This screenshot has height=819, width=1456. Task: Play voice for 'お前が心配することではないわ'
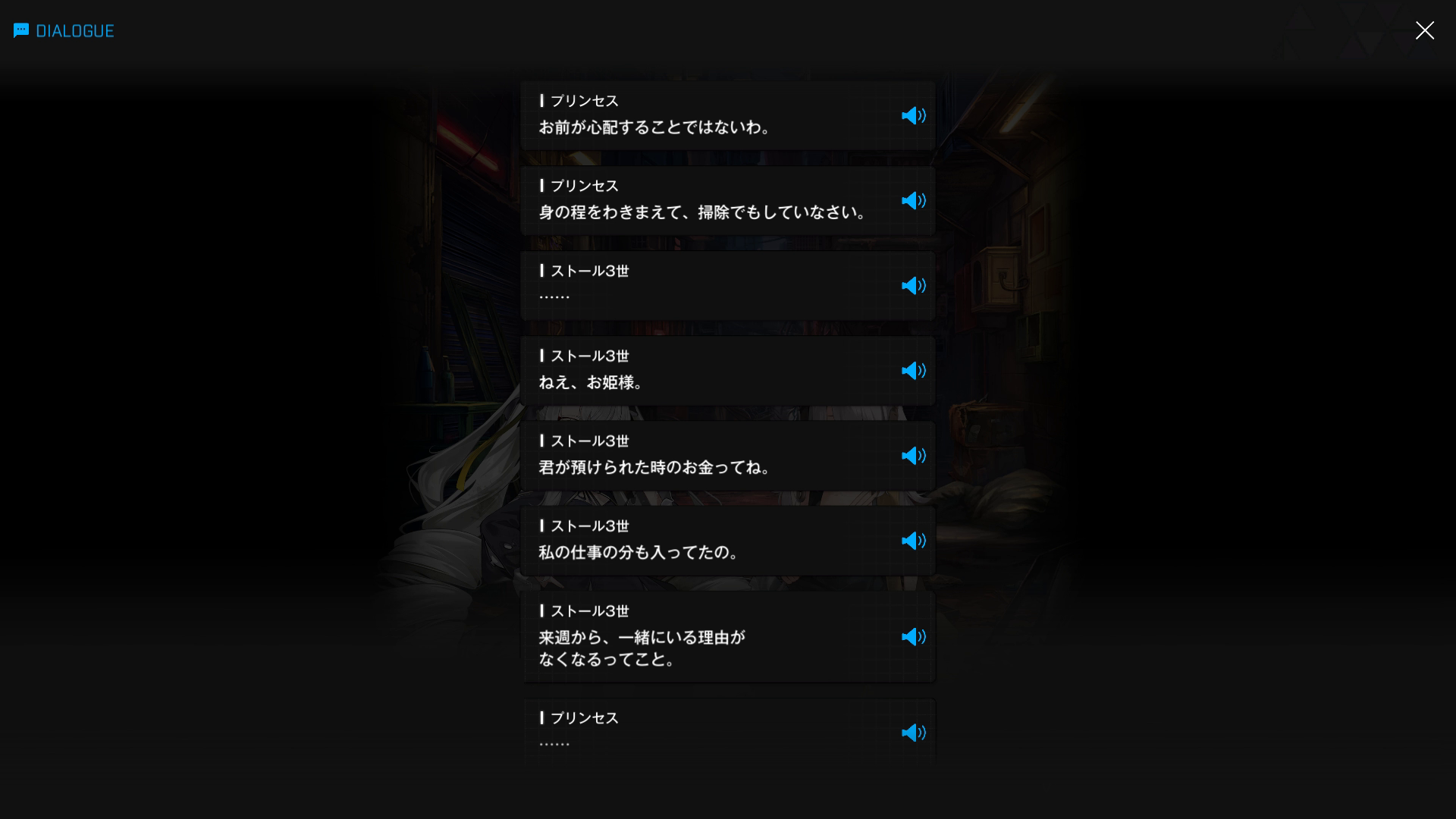coord(913,115)
